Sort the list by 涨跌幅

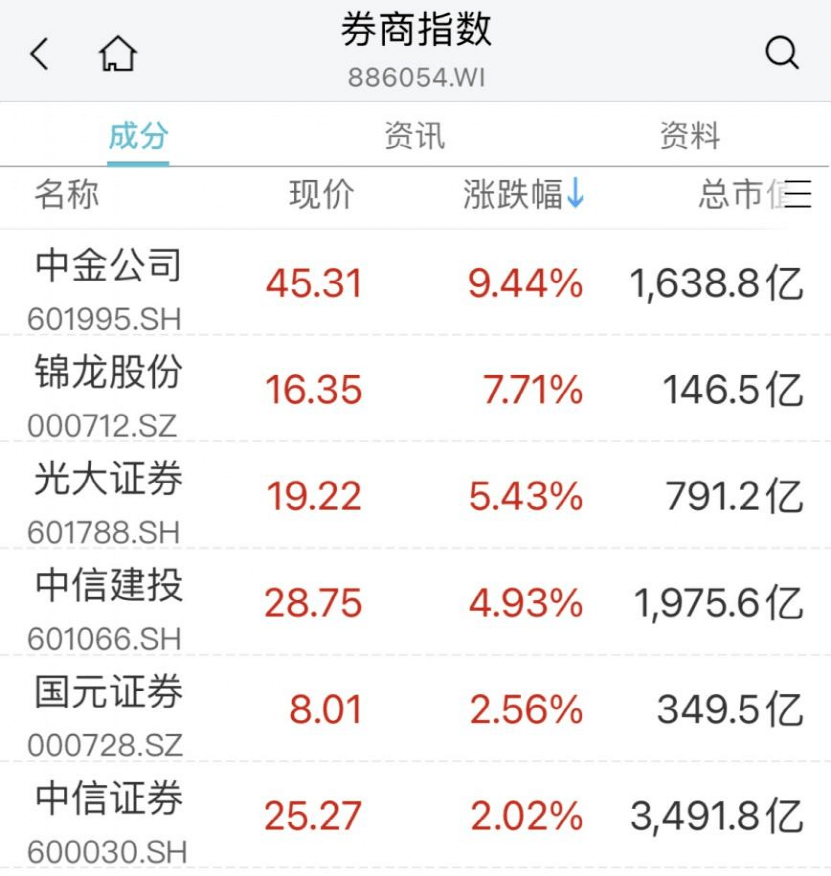[x=522, y=194]
